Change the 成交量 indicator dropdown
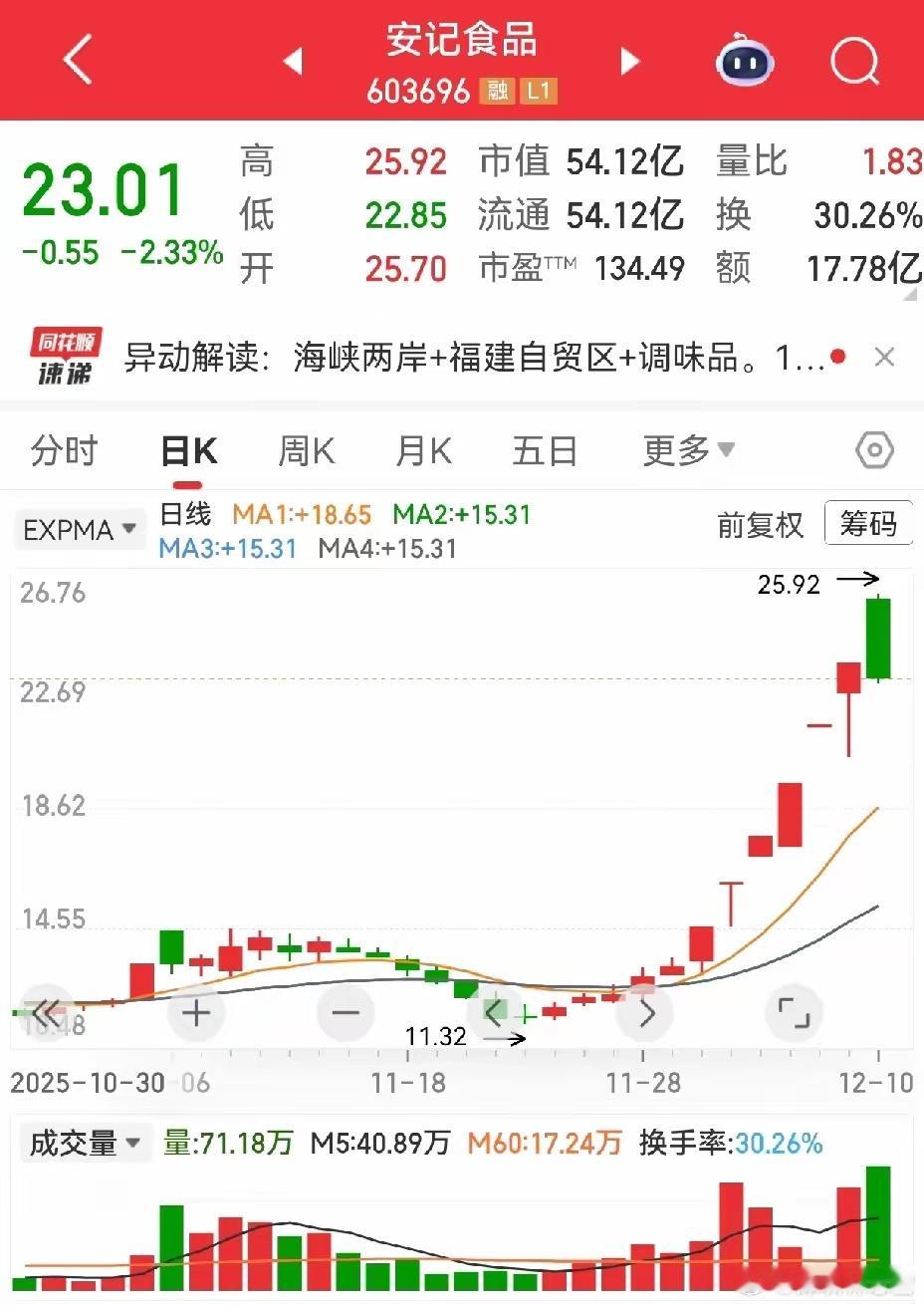 coord(85,1143)
